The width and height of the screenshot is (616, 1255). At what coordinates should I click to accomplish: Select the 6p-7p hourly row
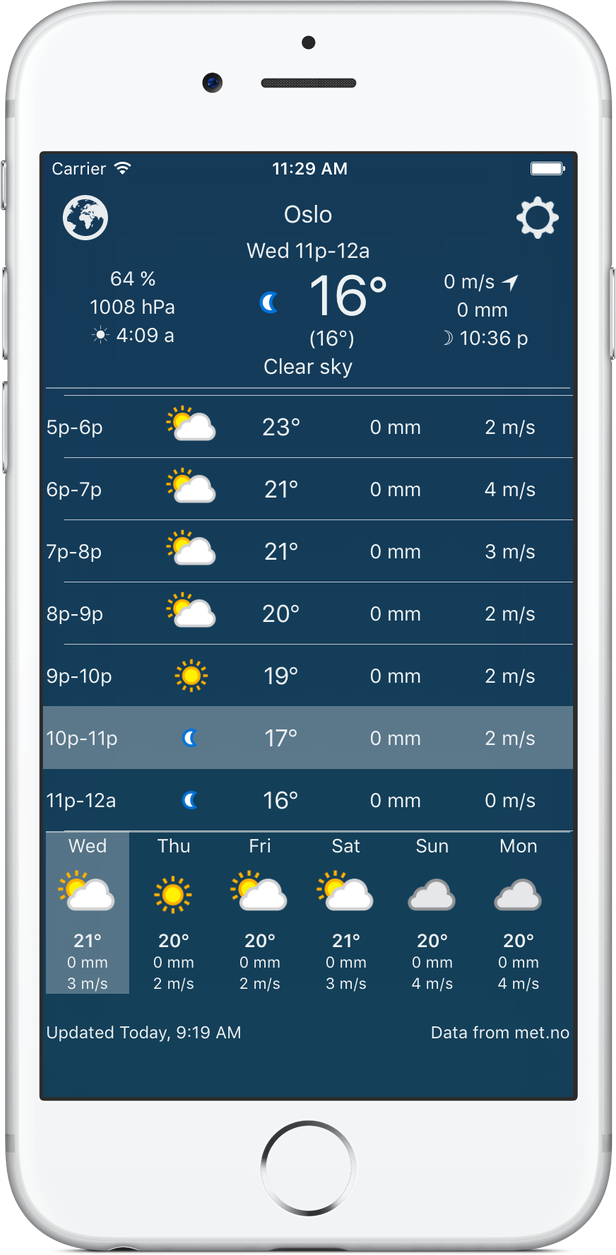[308, 489]
